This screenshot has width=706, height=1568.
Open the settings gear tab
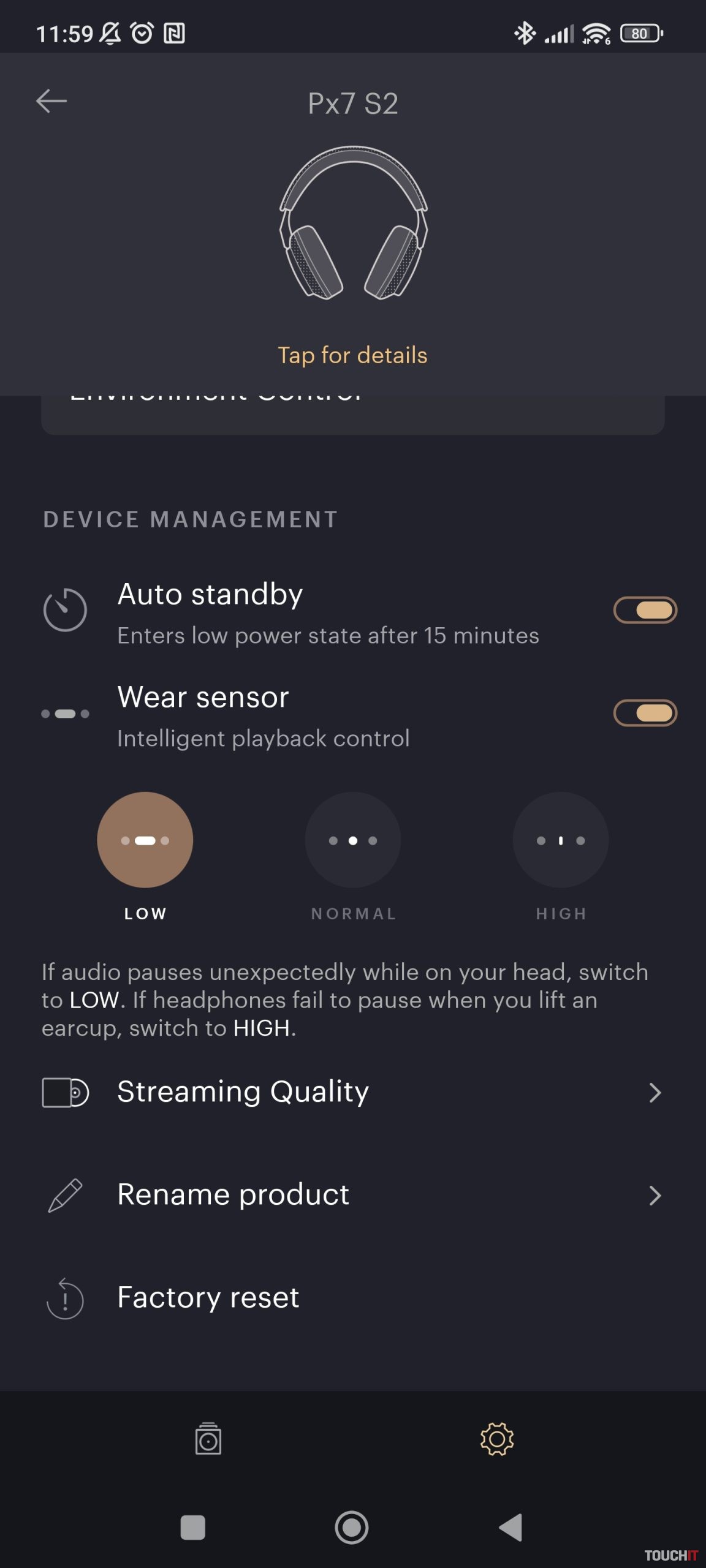497,1439
